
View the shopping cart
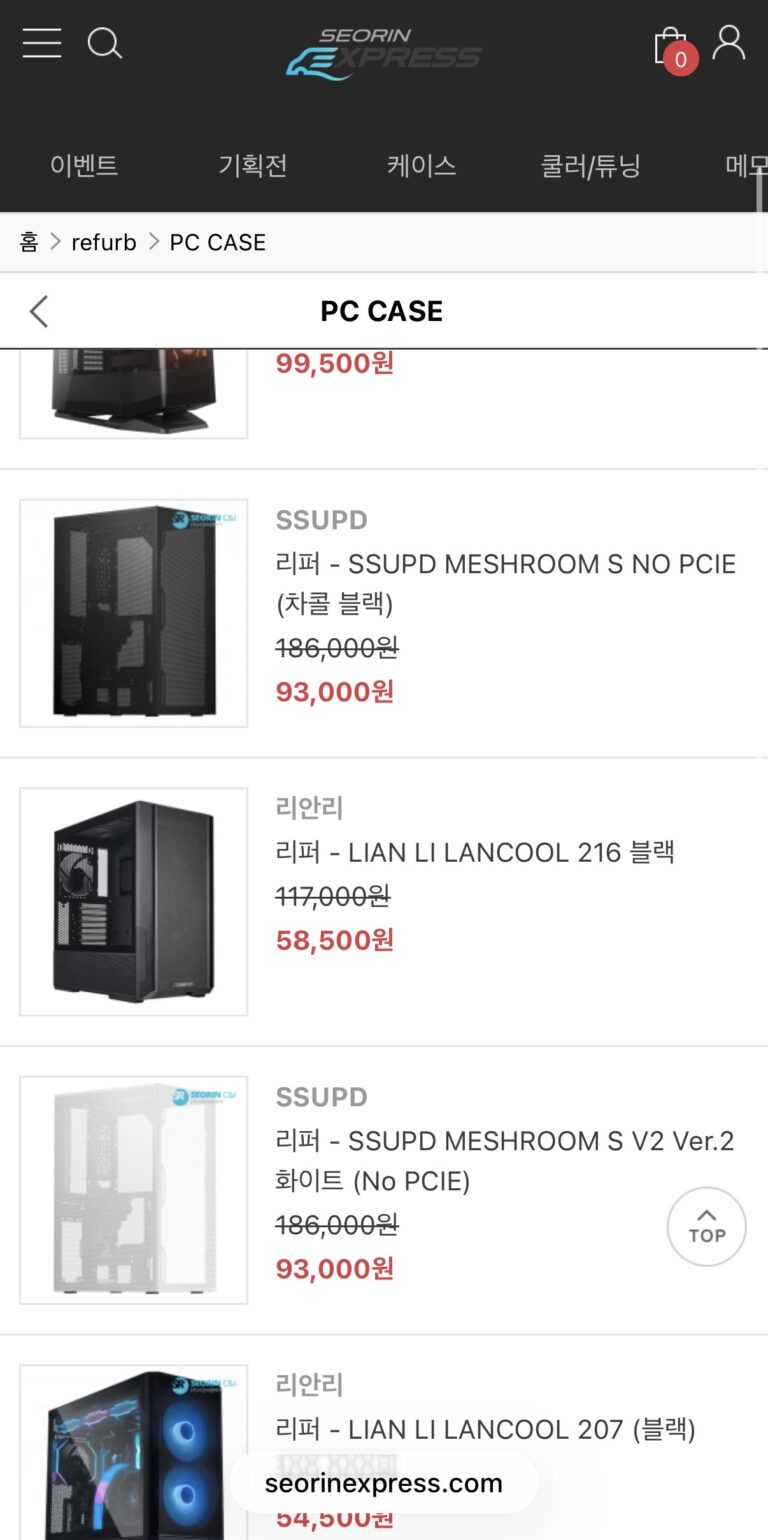672,46
